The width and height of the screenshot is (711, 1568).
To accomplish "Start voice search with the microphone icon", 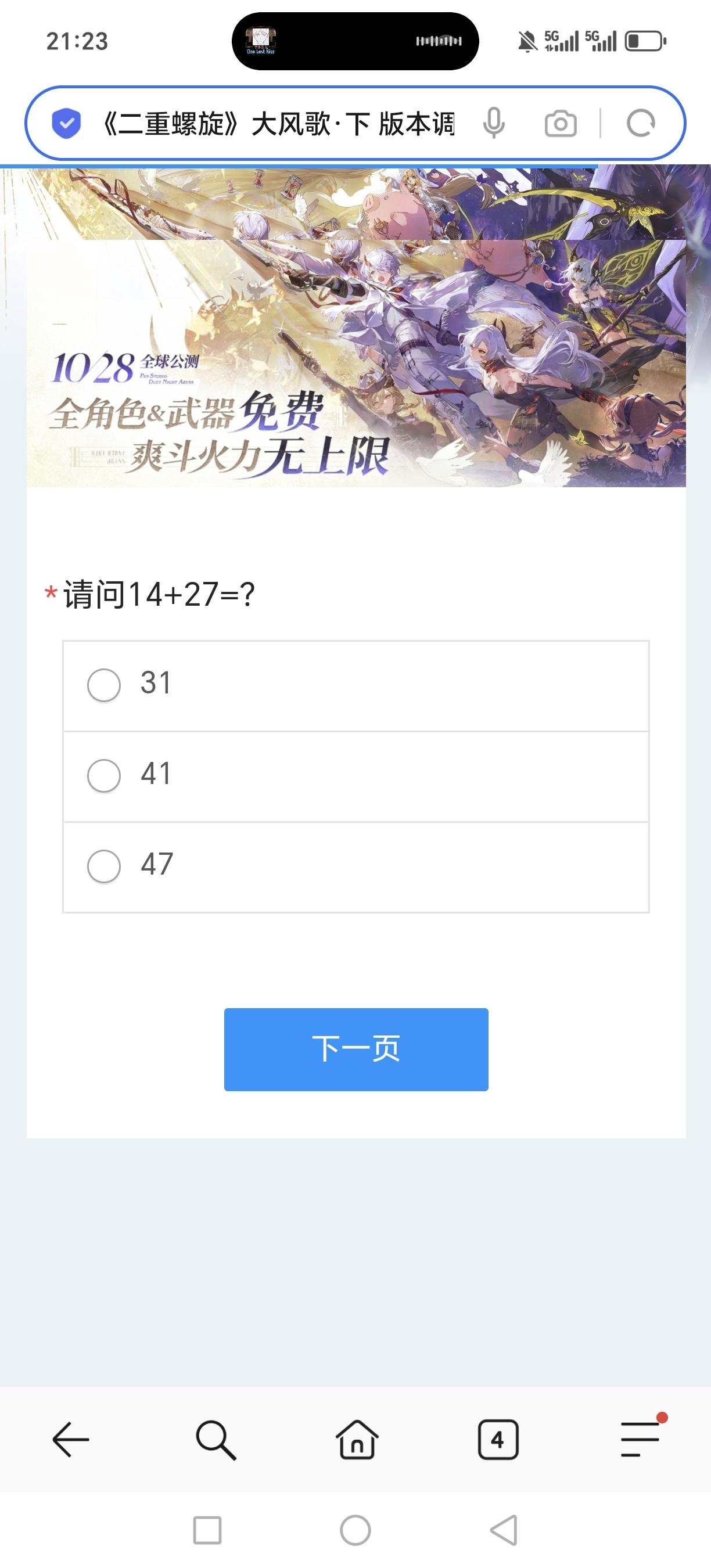I will click(494, 124).
